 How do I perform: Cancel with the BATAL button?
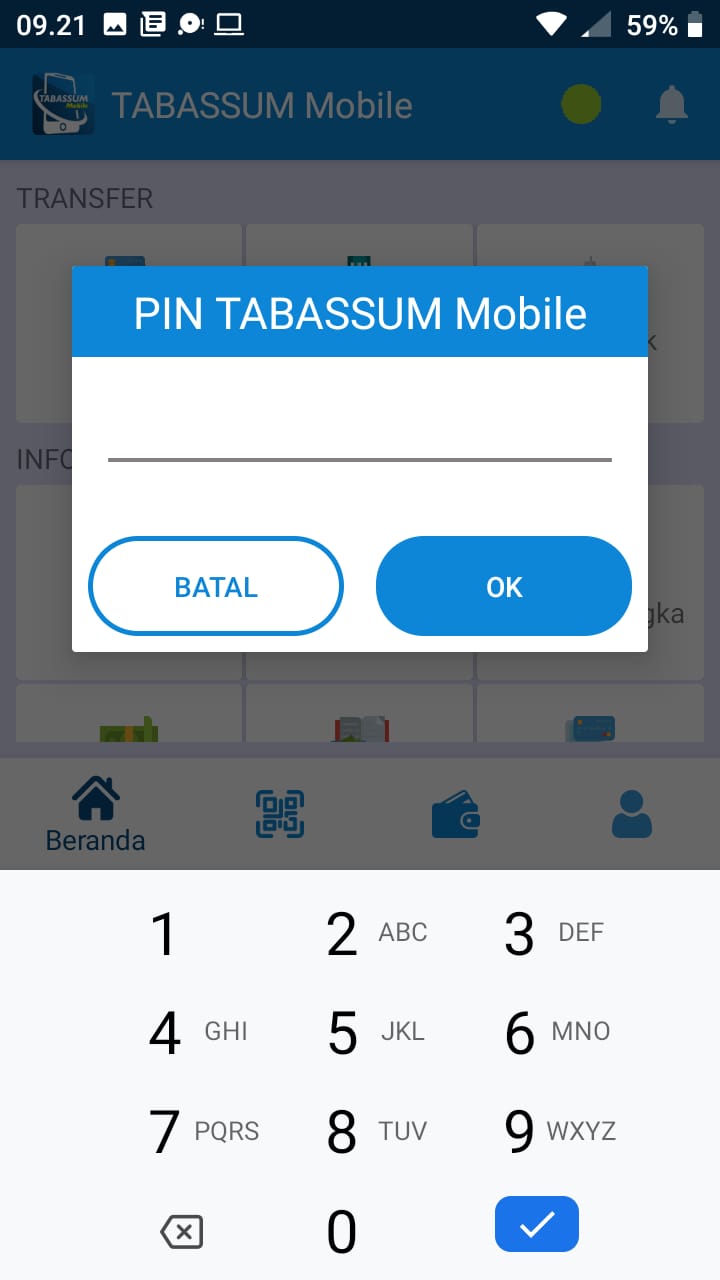pos(216,587)
